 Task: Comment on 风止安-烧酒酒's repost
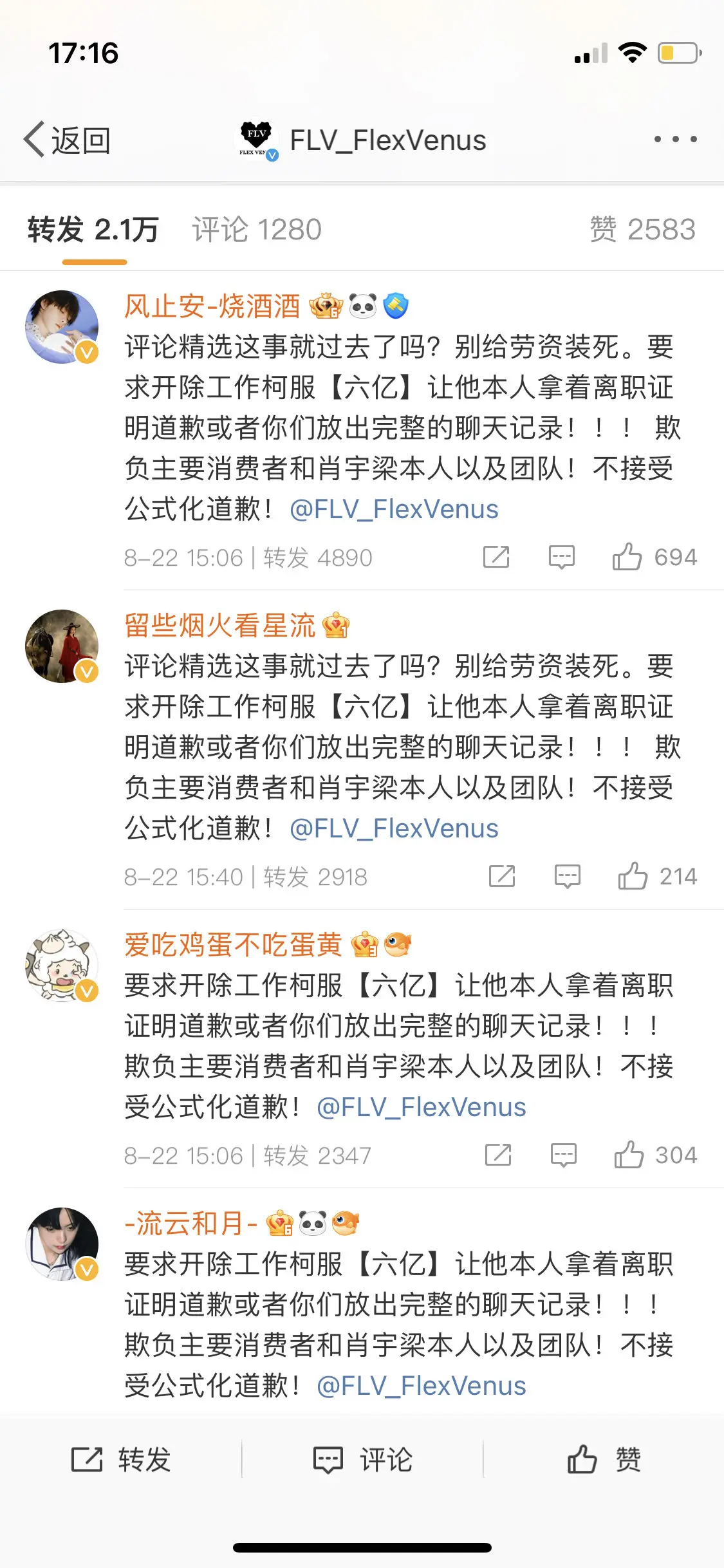click(x=561, y=557)
